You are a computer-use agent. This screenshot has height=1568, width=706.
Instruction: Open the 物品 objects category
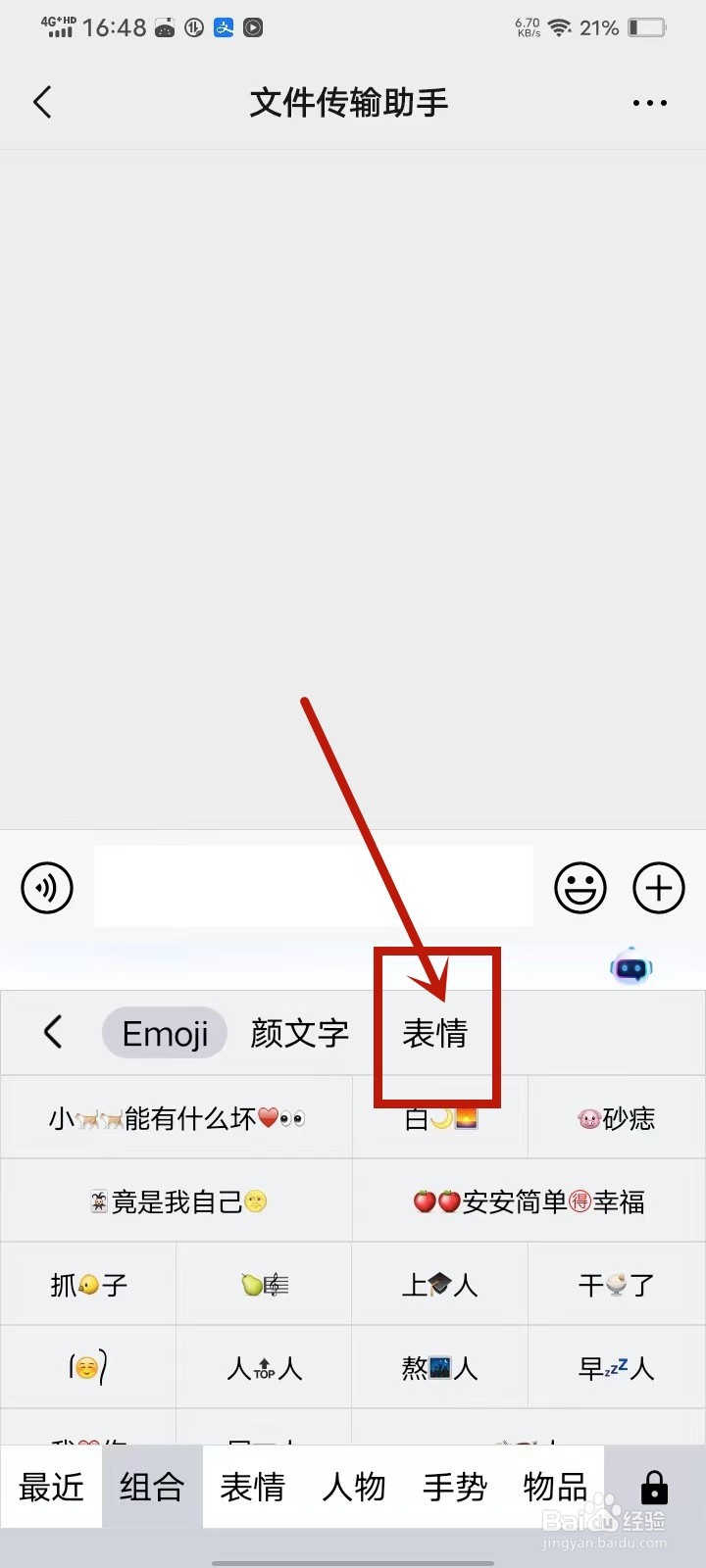click(554, 1489)
